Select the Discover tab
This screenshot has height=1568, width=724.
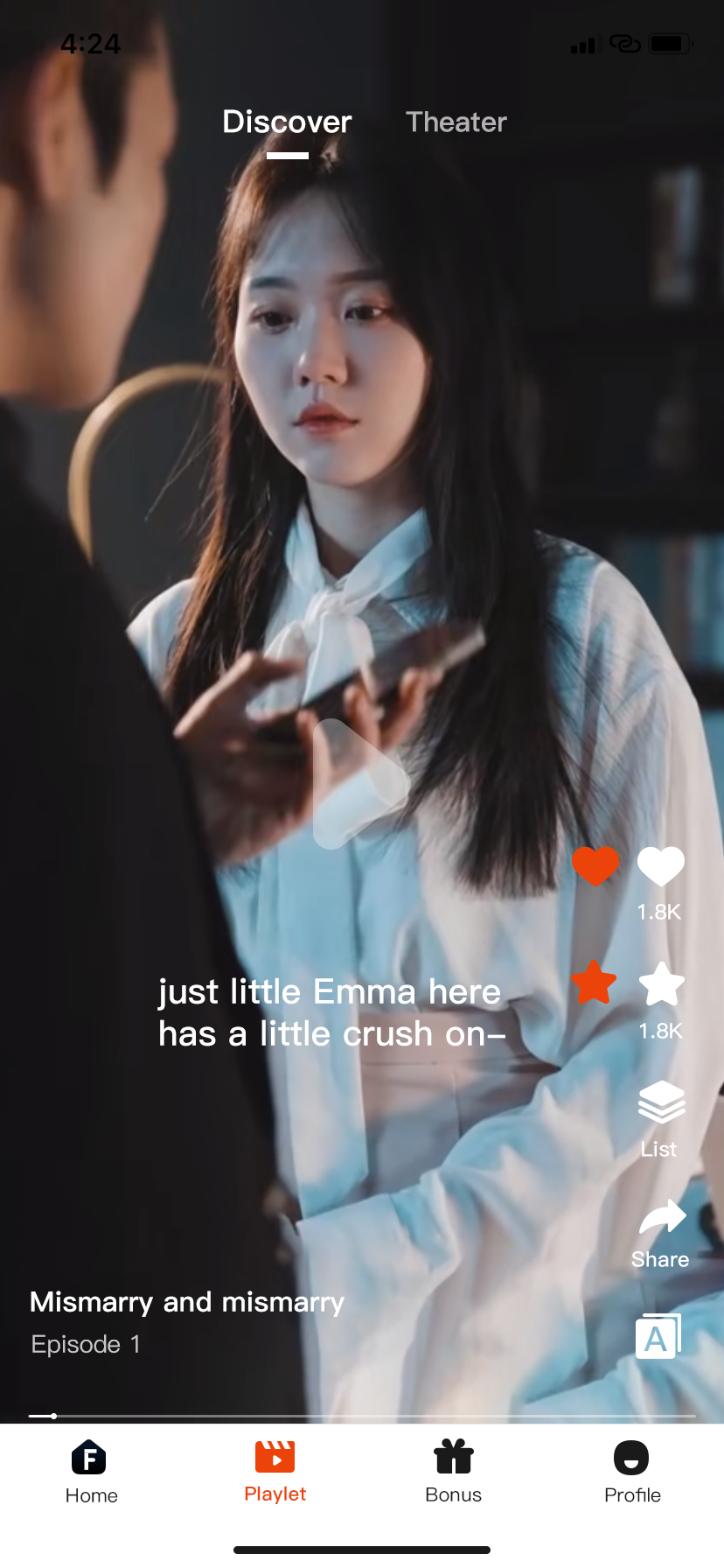tap(287, 122)
